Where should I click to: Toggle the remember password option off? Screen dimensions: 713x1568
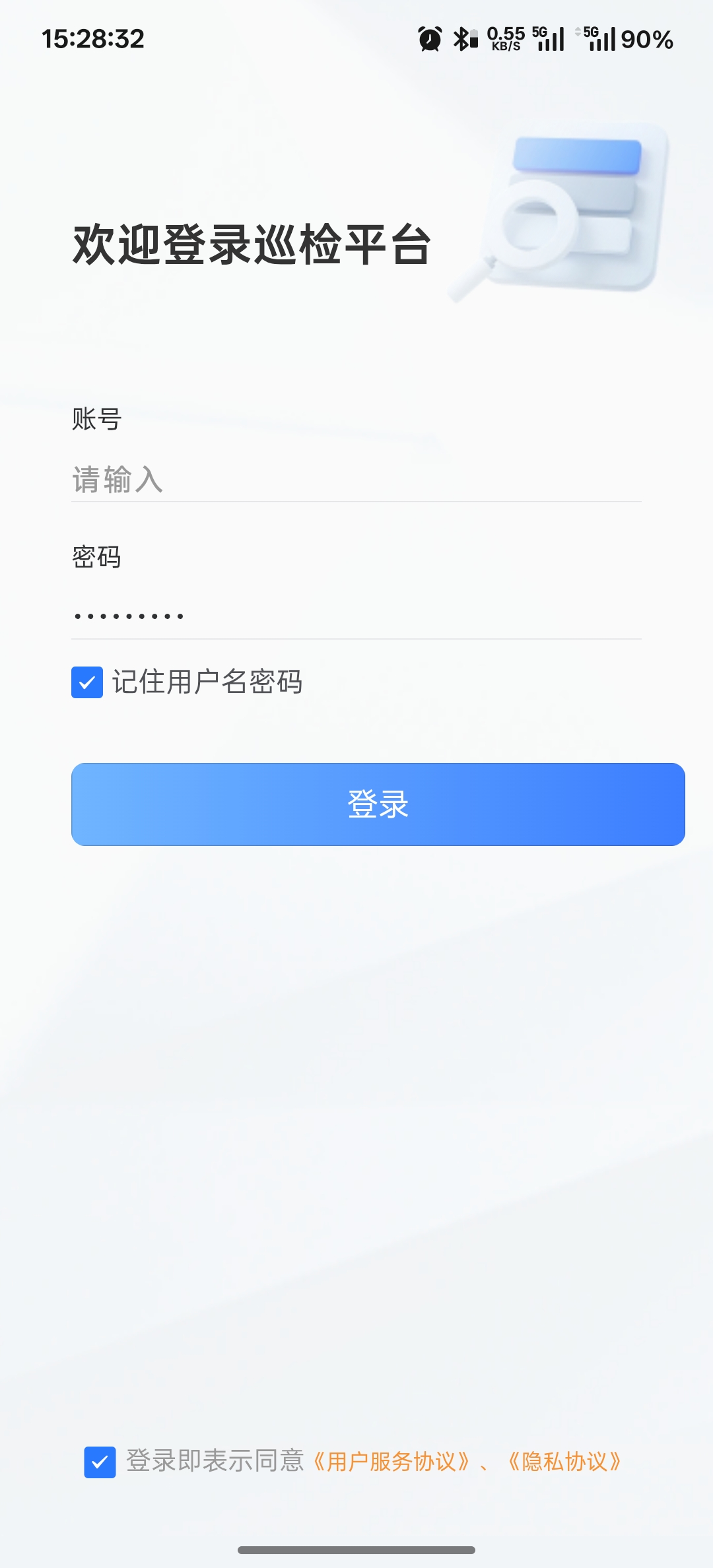tap(86, 682)
